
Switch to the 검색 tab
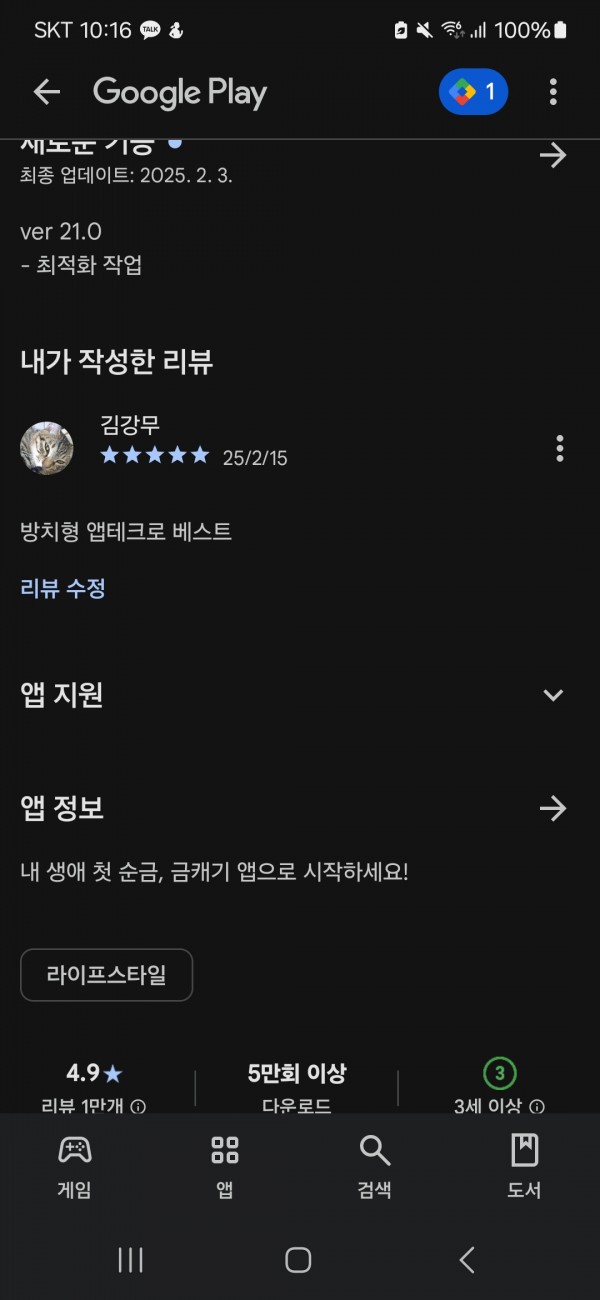coord(375,1166)
